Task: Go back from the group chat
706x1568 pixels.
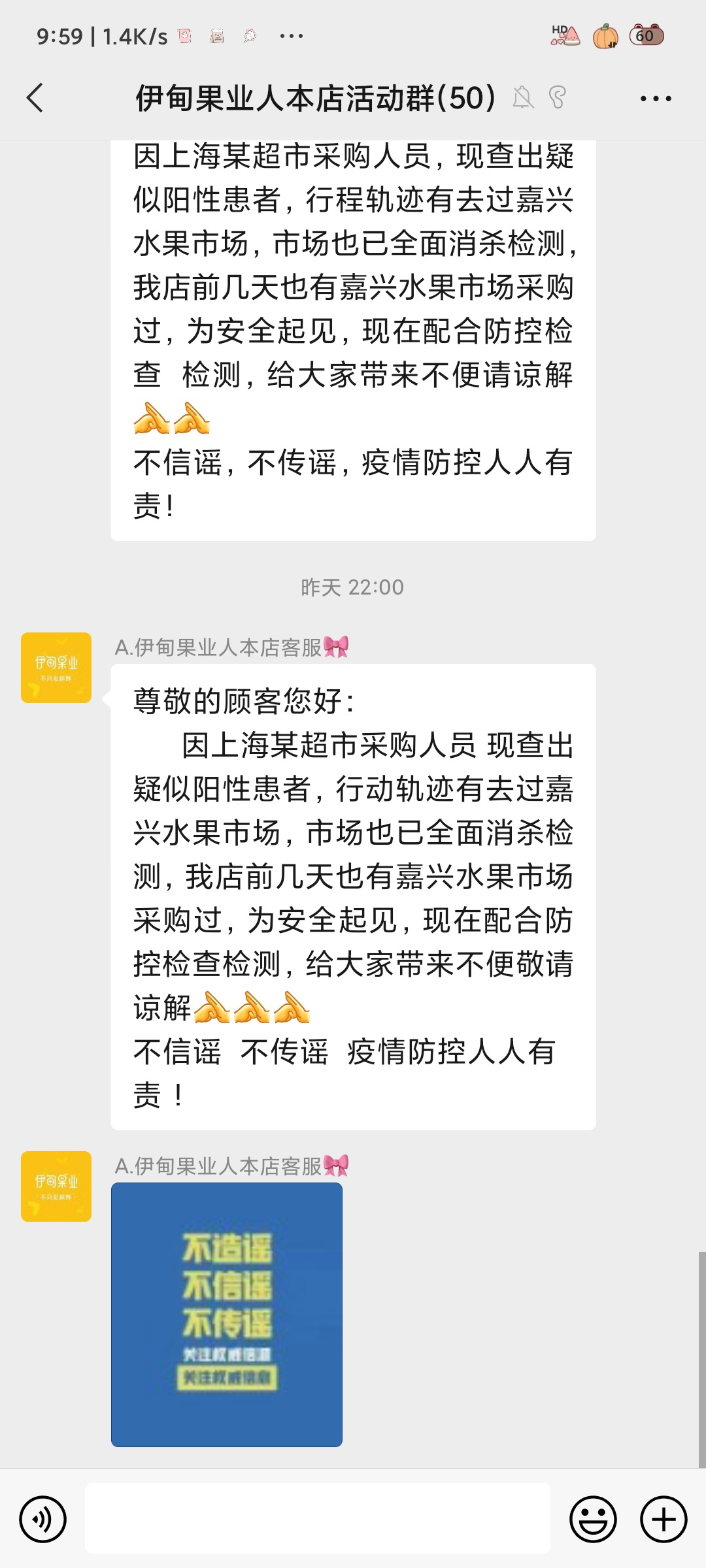Action: pos(35,98)
